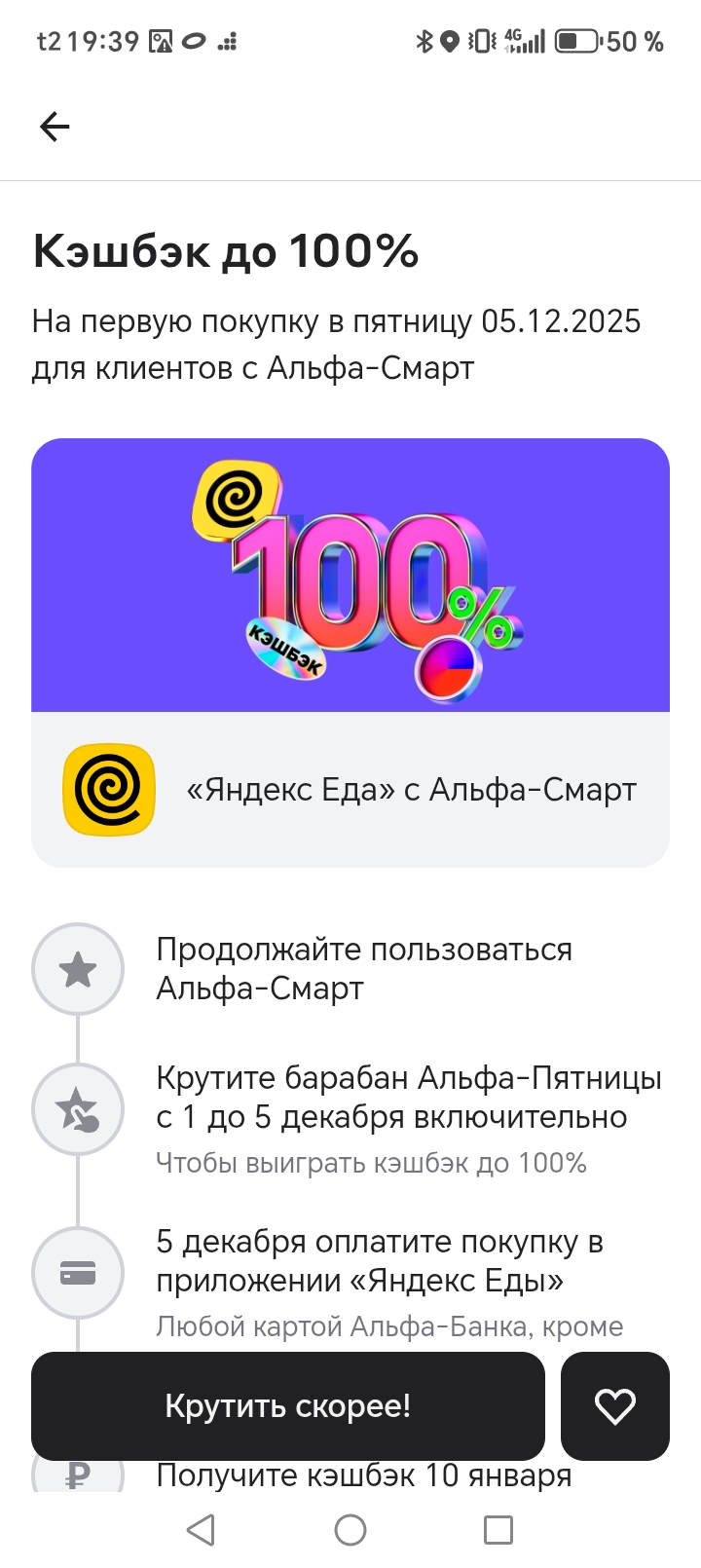Image resolution: width=701 pixels, height=1568 pixels.
Task: Tap the star icon beside Альфа-Смарт step
Action: (78, 968)
